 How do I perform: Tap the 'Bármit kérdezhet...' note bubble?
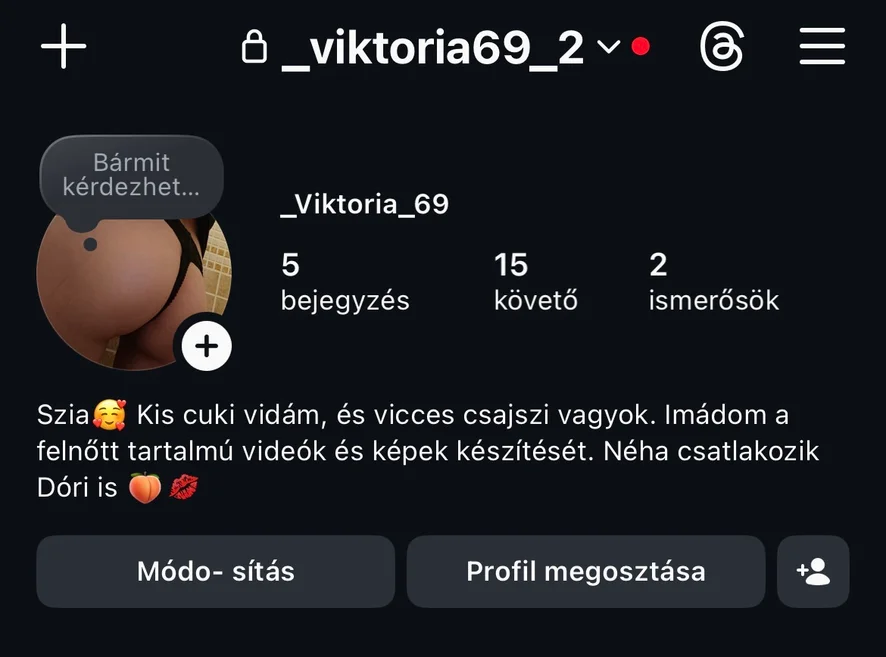pos(130,175)
